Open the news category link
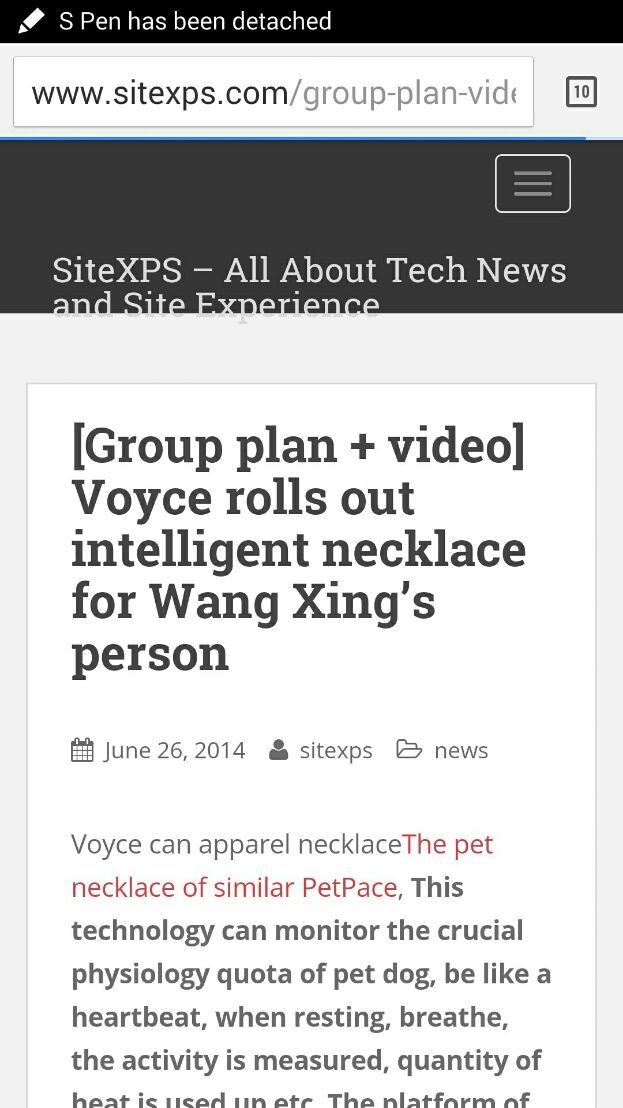This screenshot has height=1108, width=623. 460,750
